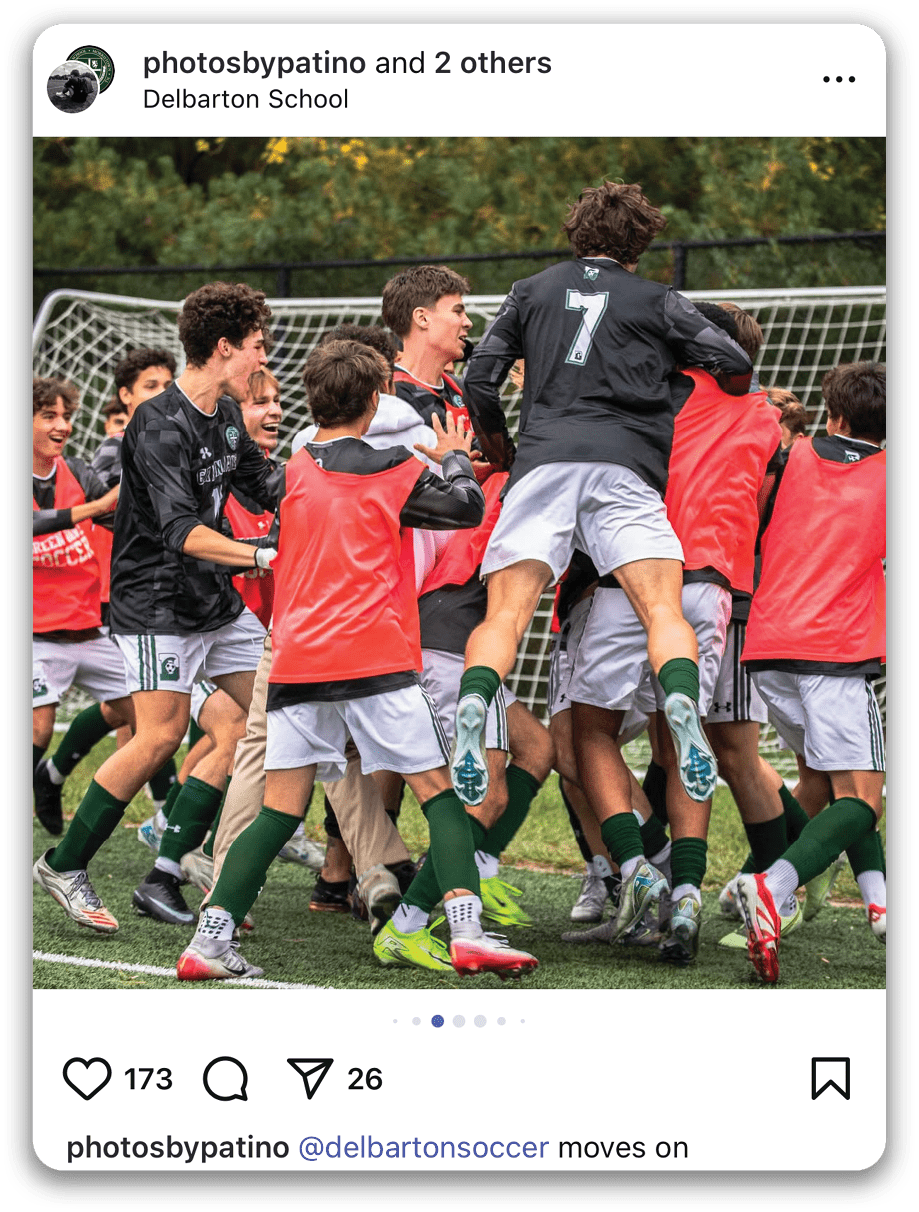
Task: Open the @delbartonsoccer mention
Action: pos(423,1147)
